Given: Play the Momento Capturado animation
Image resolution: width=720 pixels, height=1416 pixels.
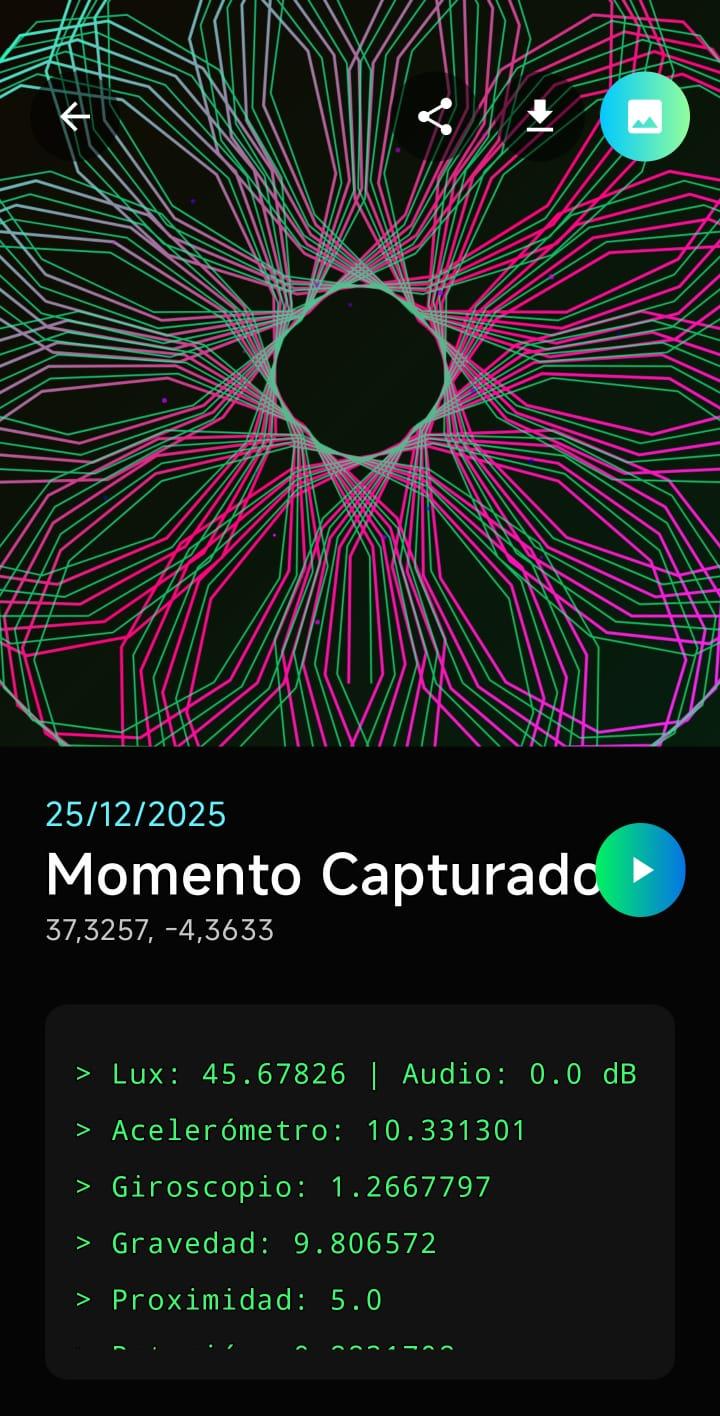Looking at the screenshot, I should click(641, 870).
